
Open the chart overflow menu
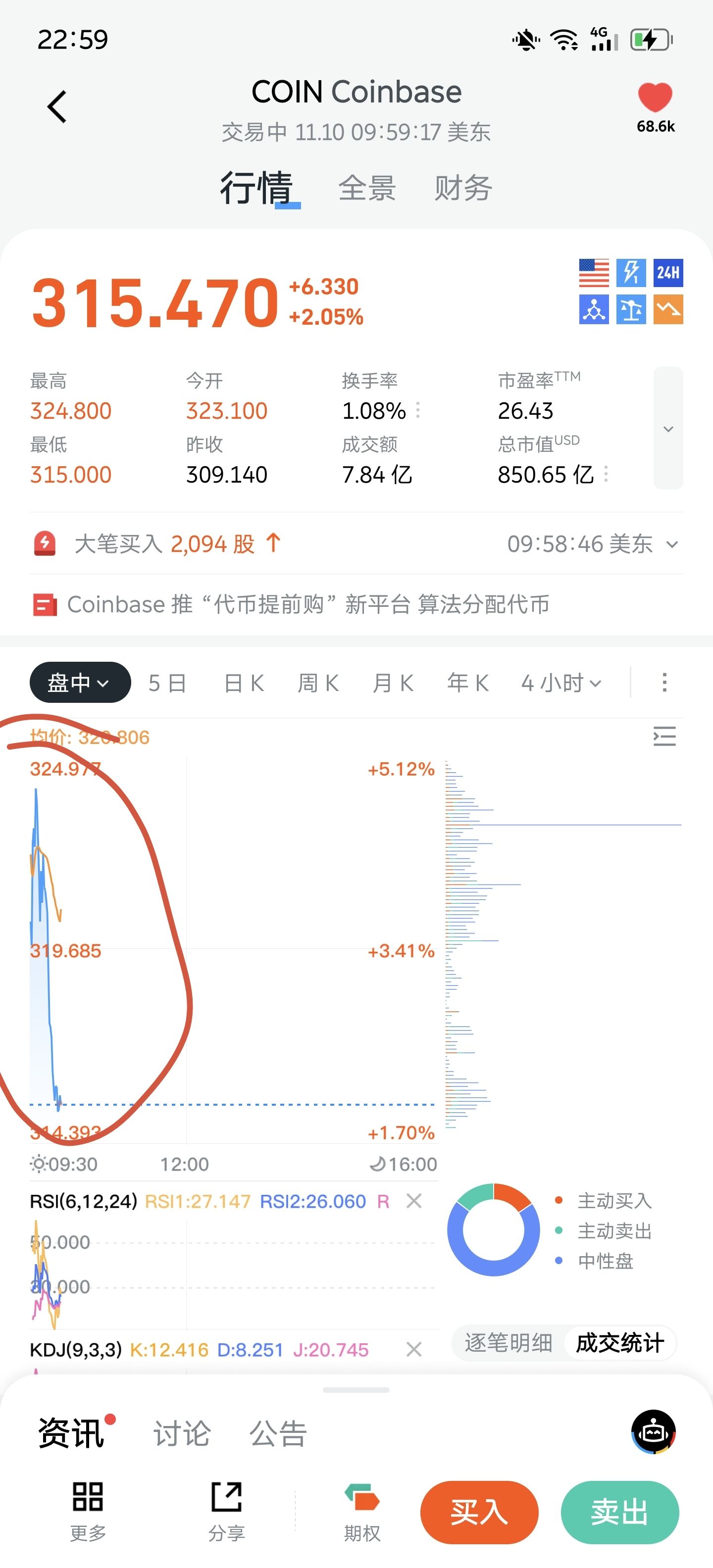pos(664,683)
